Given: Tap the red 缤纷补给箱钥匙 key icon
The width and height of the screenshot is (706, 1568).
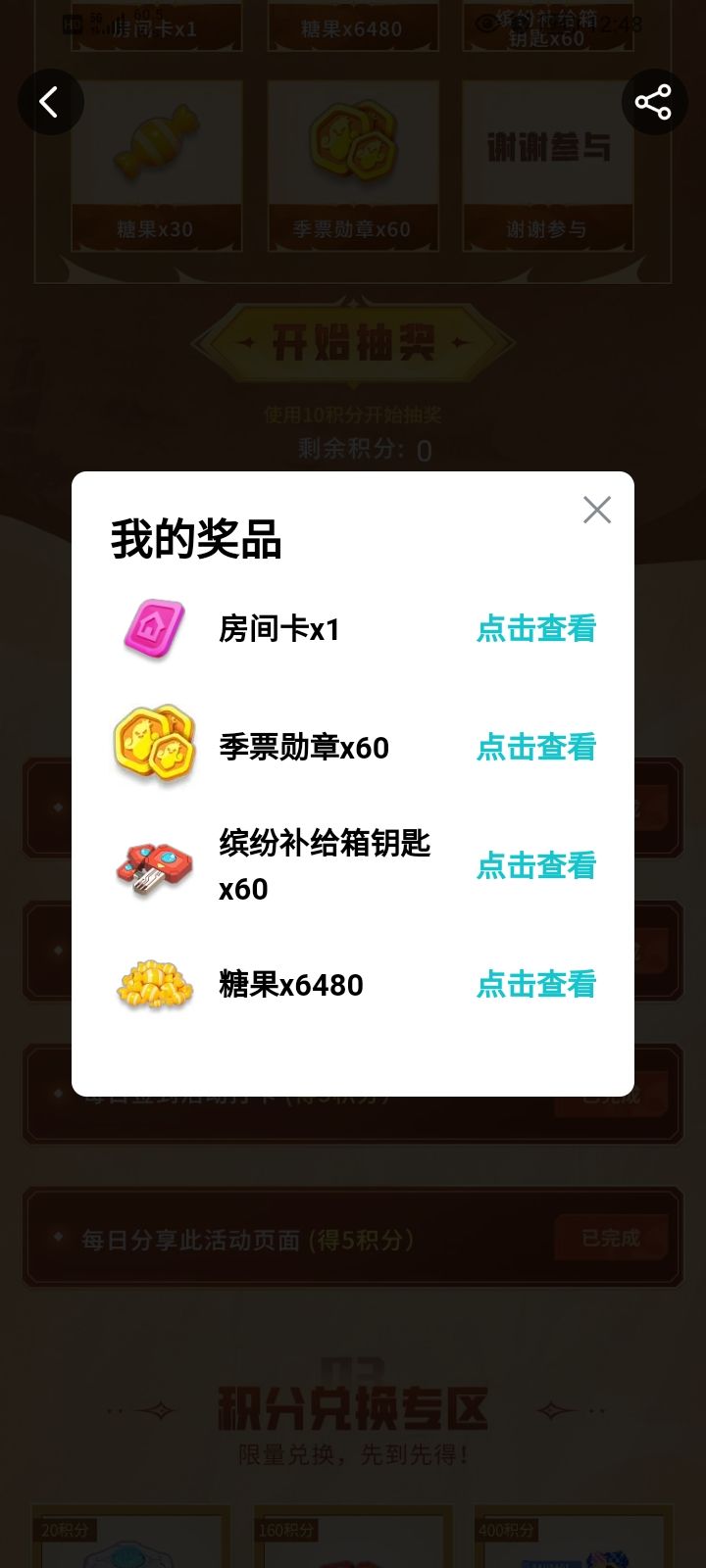Looking at the screenshot, I should 154,865.
